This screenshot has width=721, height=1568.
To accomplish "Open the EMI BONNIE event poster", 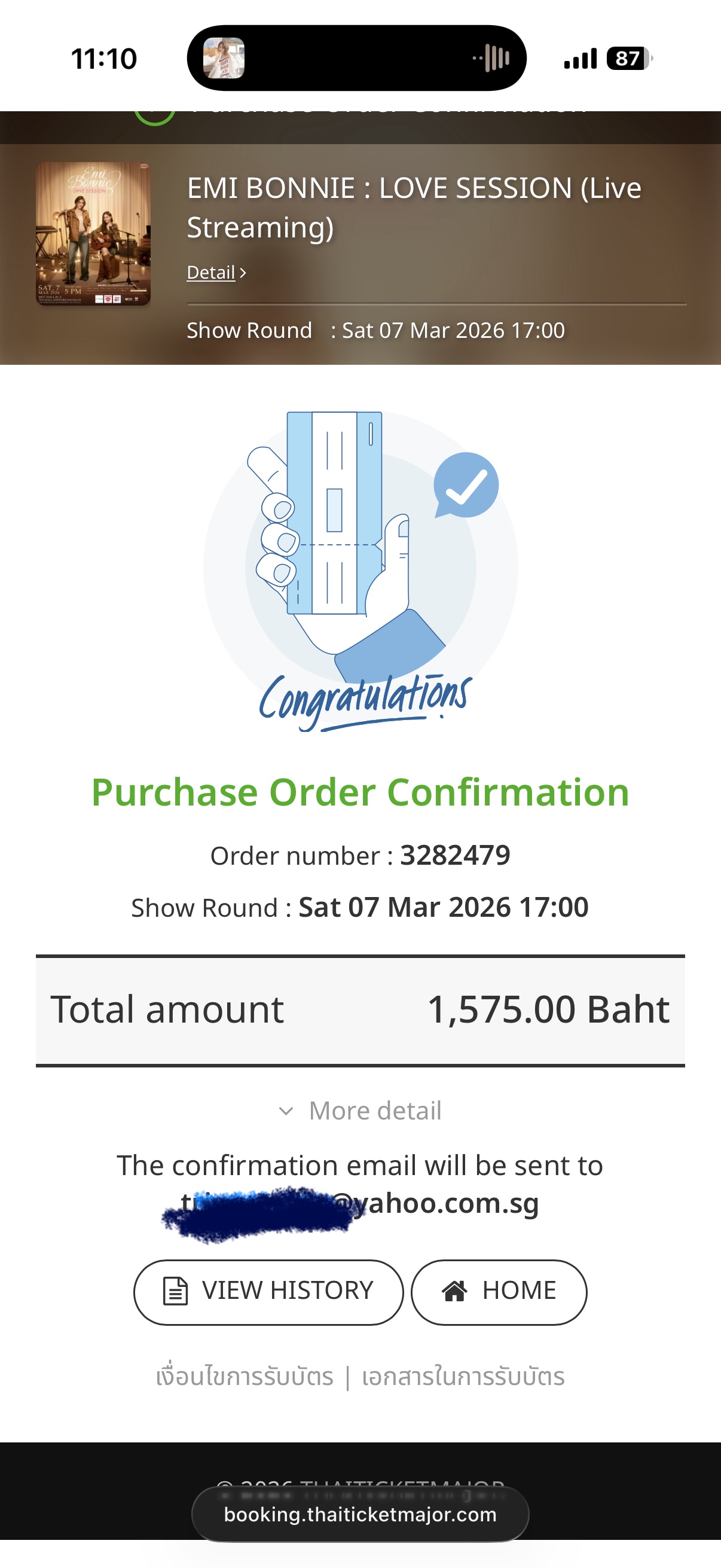I will click(x=93, y=234).
